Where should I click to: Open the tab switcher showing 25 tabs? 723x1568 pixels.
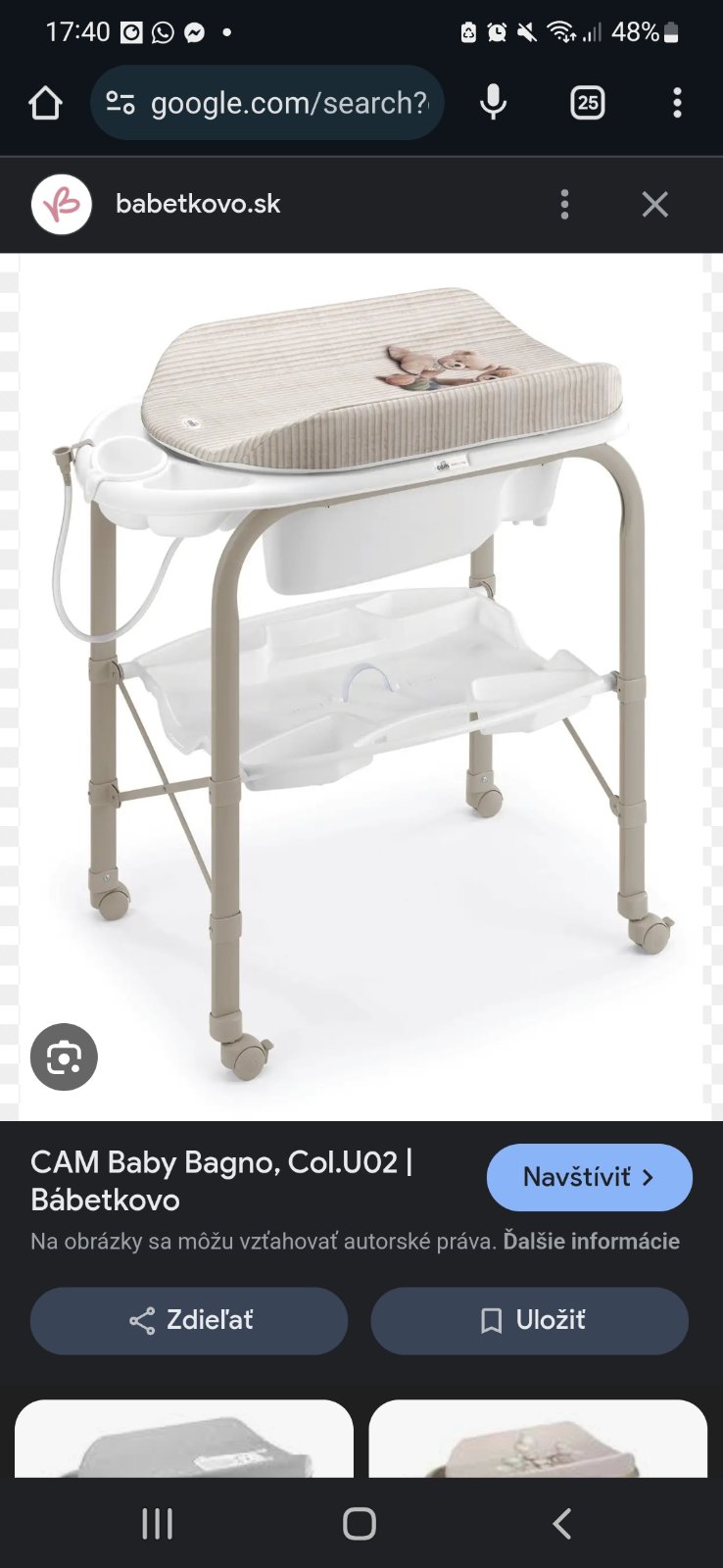(x=587, y=103)
